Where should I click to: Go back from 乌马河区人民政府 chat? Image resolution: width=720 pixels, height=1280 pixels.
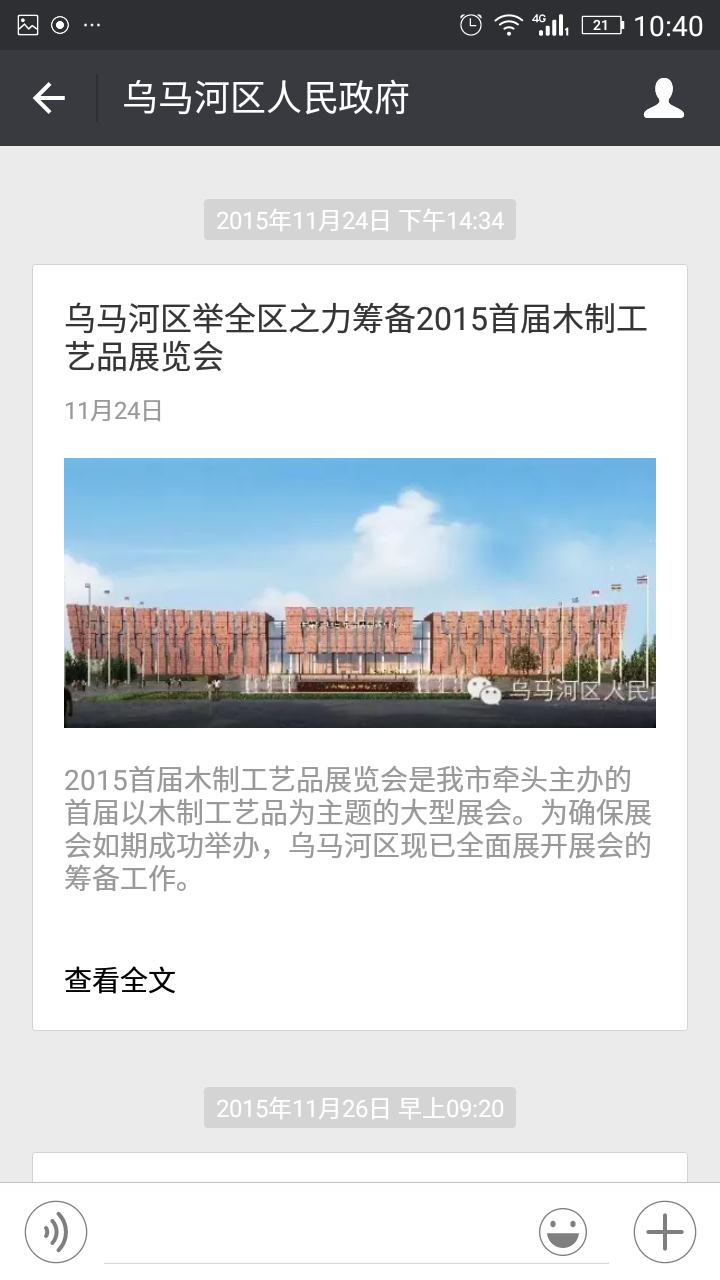point(48,98)
